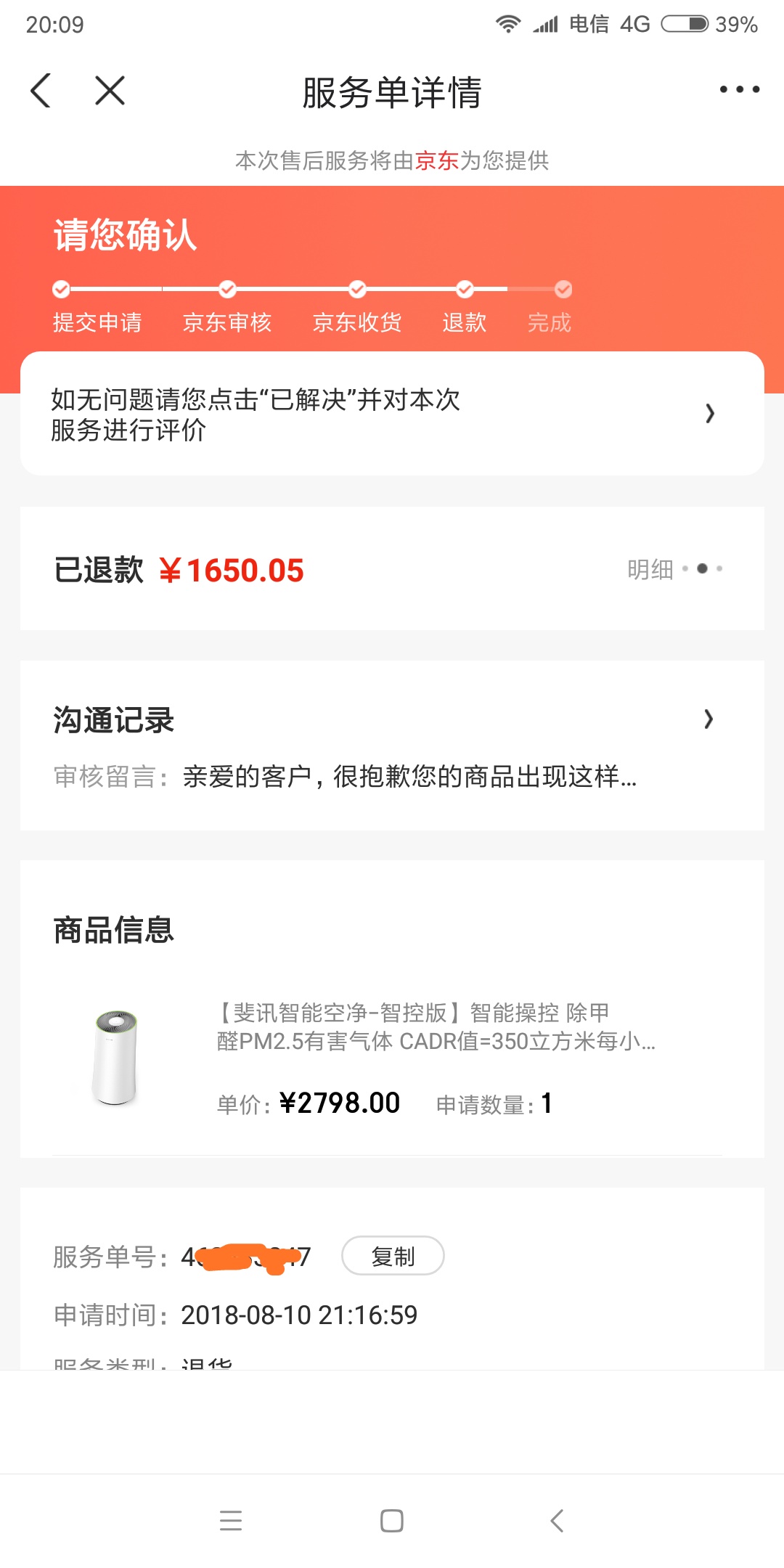Open the 沟通记录 communication record
Screen dimensions: 784x1568
click(392, 746)
